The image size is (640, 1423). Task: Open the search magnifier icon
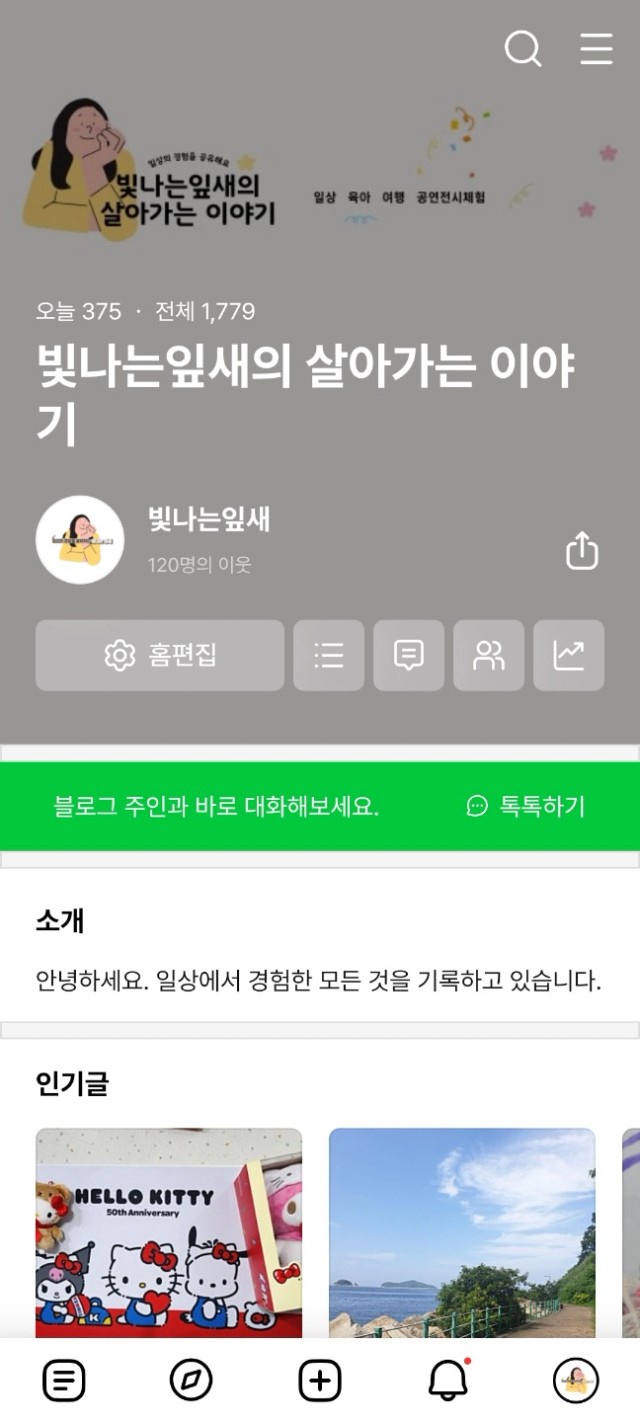pos(522,48)
